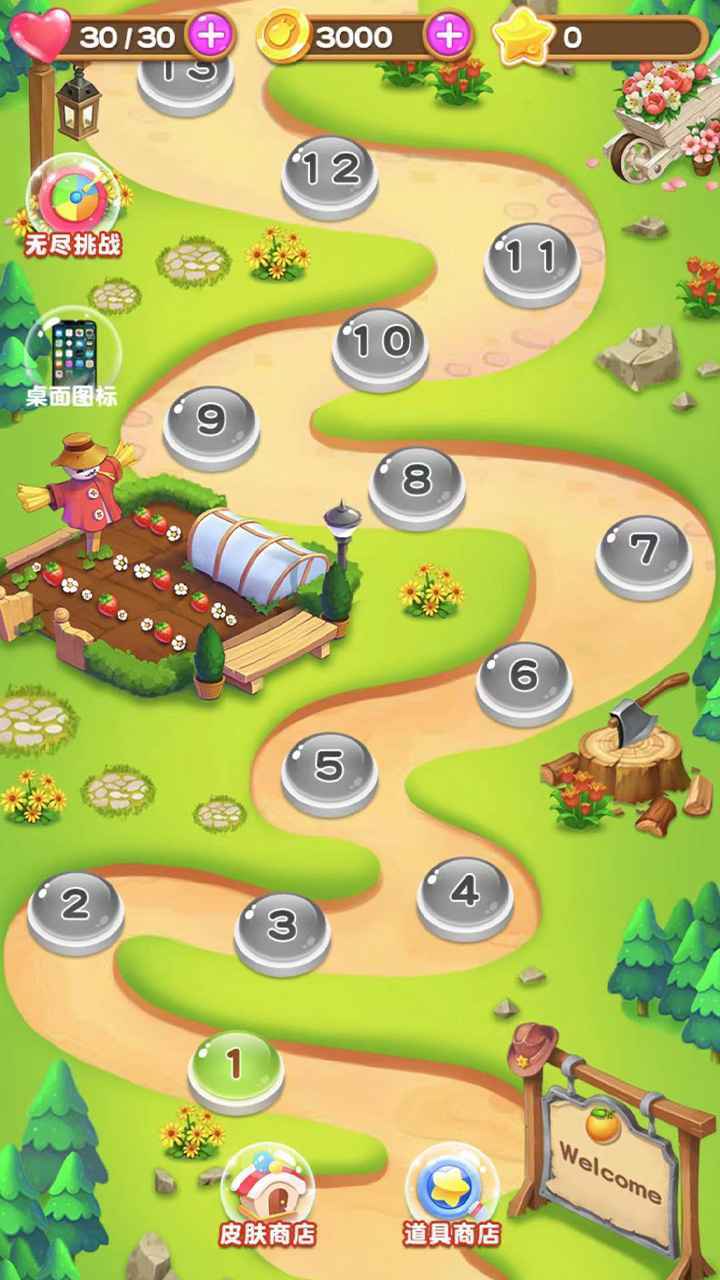This screenshot has height=1280, width=720.
Task: Select level 7 on the map
Action: click(644, 551)
